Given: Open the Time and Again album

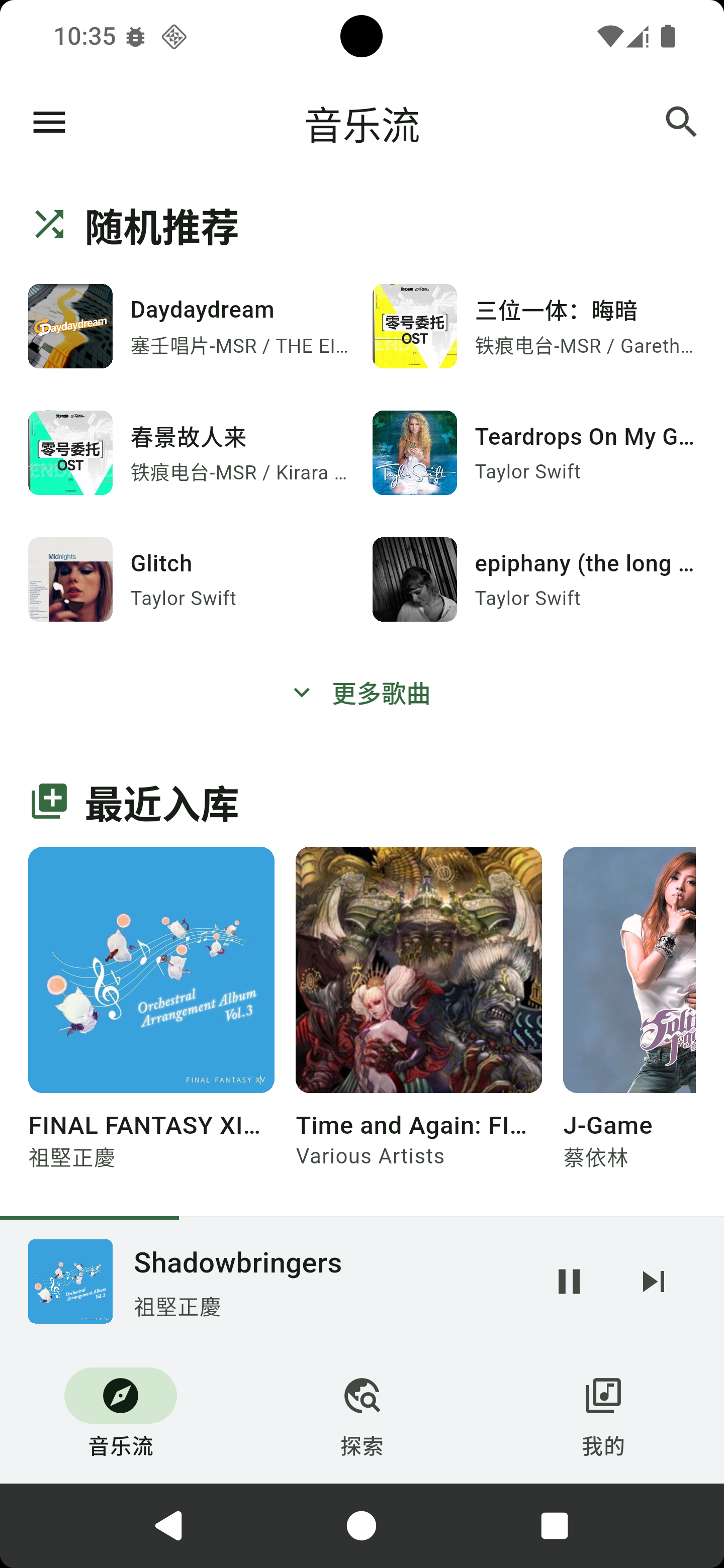Looking at the screenshot, I should pyautogui.click(x=418, y=969).
